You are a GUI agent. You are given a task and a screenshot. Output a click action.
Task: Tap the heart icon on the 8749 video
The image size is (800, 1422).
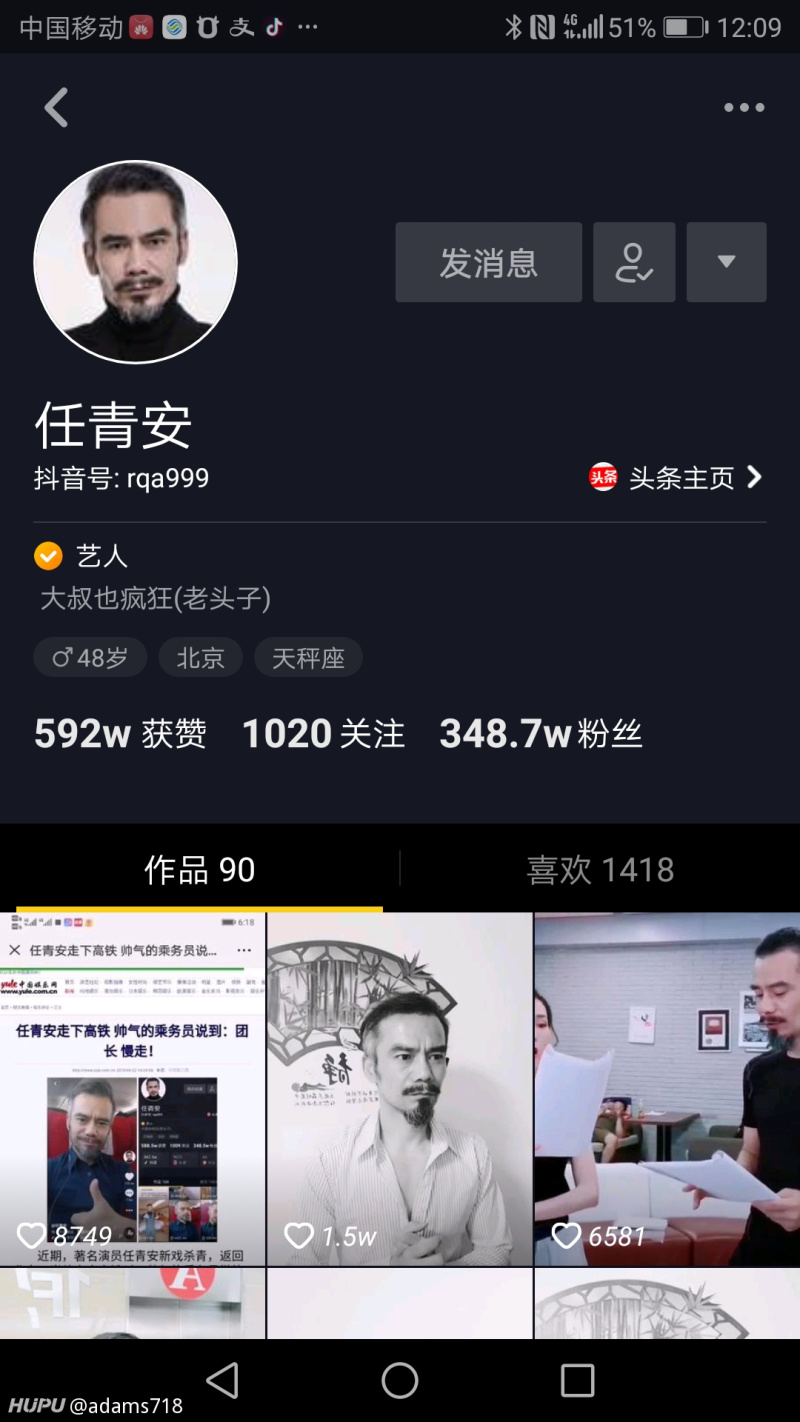coord(32,1236)
